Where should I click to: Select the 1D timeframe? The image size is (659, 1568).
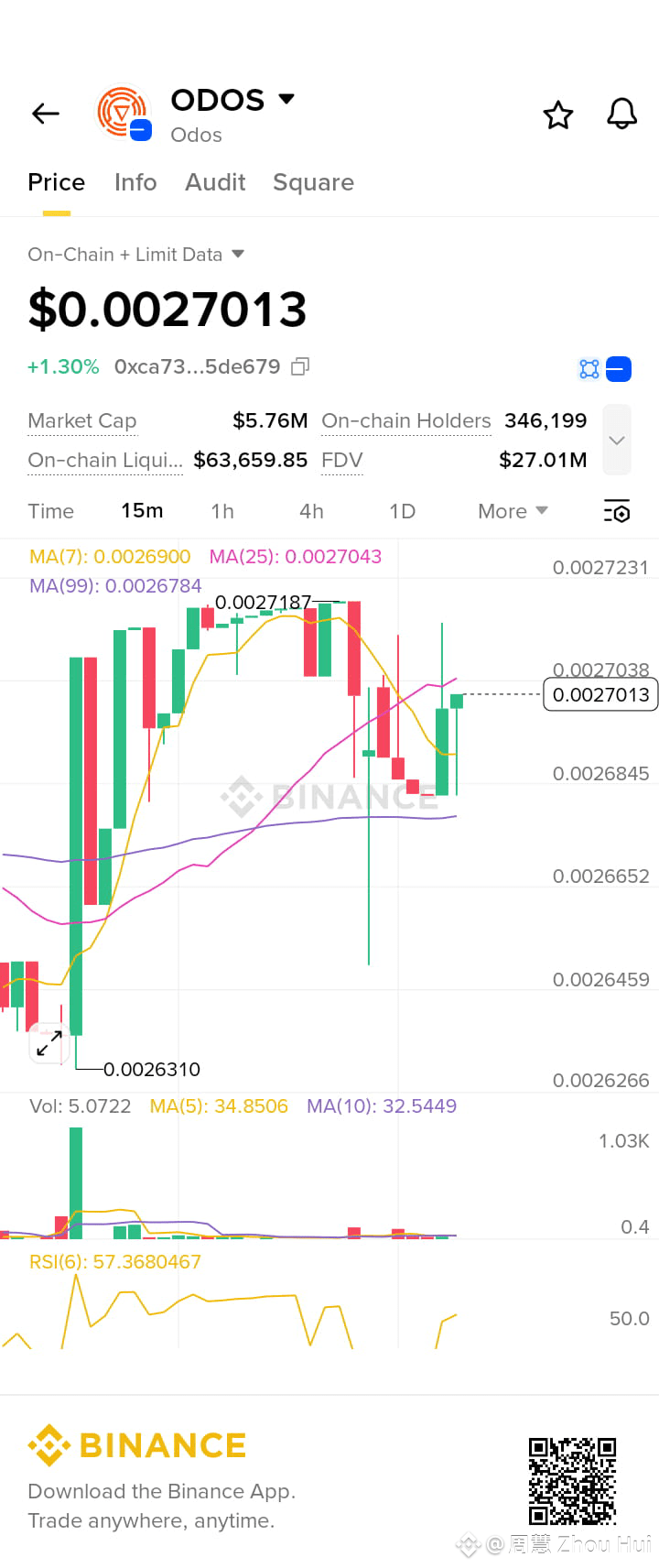pos(402,511)
